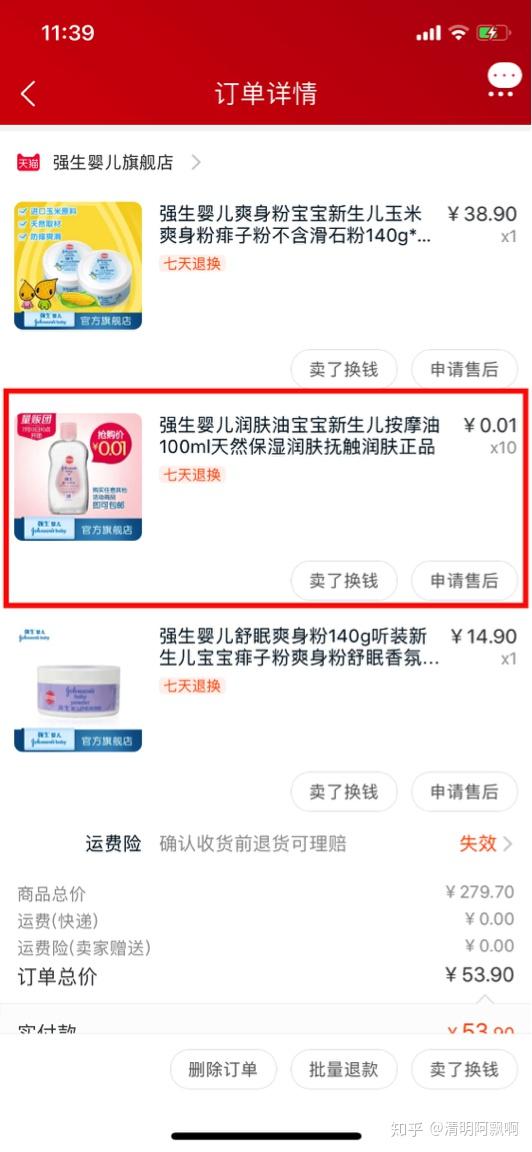This screenshot has height=1152, width=532.
Task: Go back from the 订单详情 page
Action: tap(28, 94)
